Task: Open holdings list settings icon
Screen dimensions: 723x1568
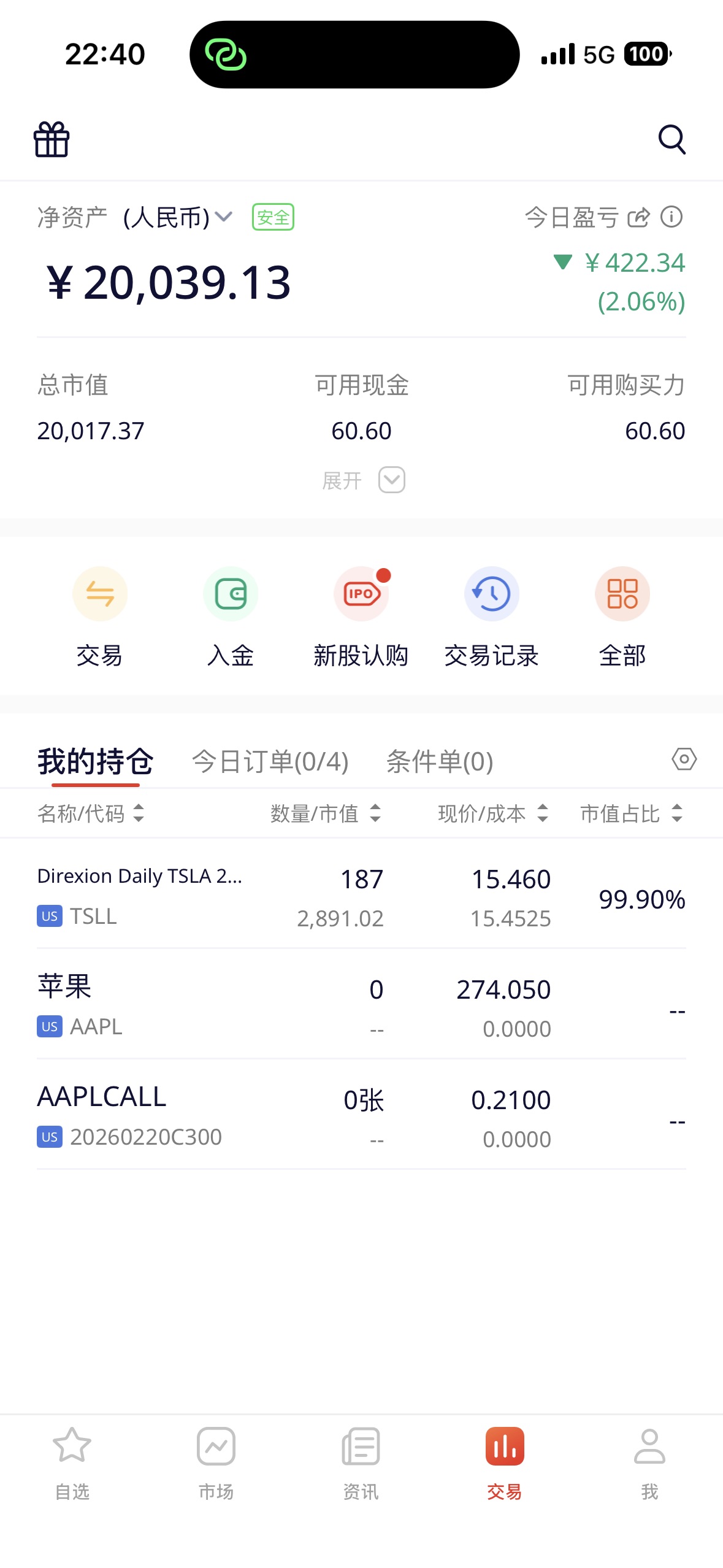Action: [684, 759]
